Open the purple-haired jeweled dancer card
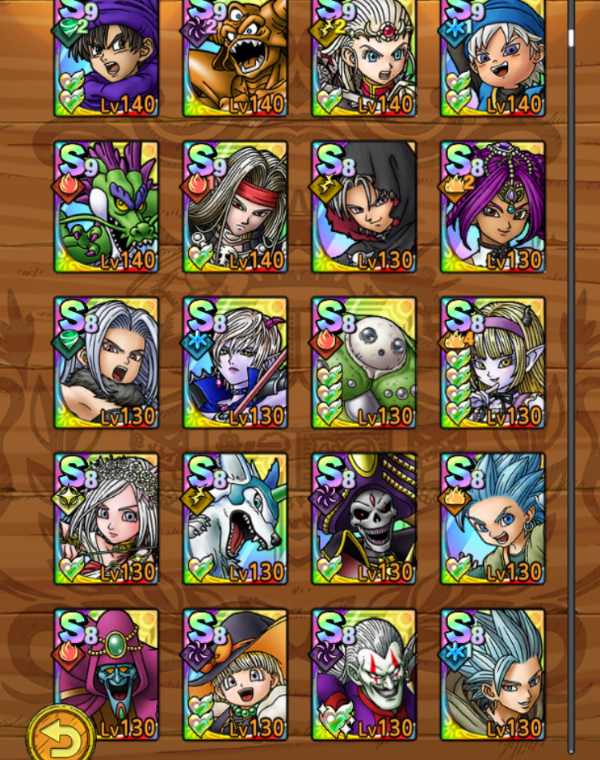Viewport: 600px width, 760px height. [x=493, y=207]
